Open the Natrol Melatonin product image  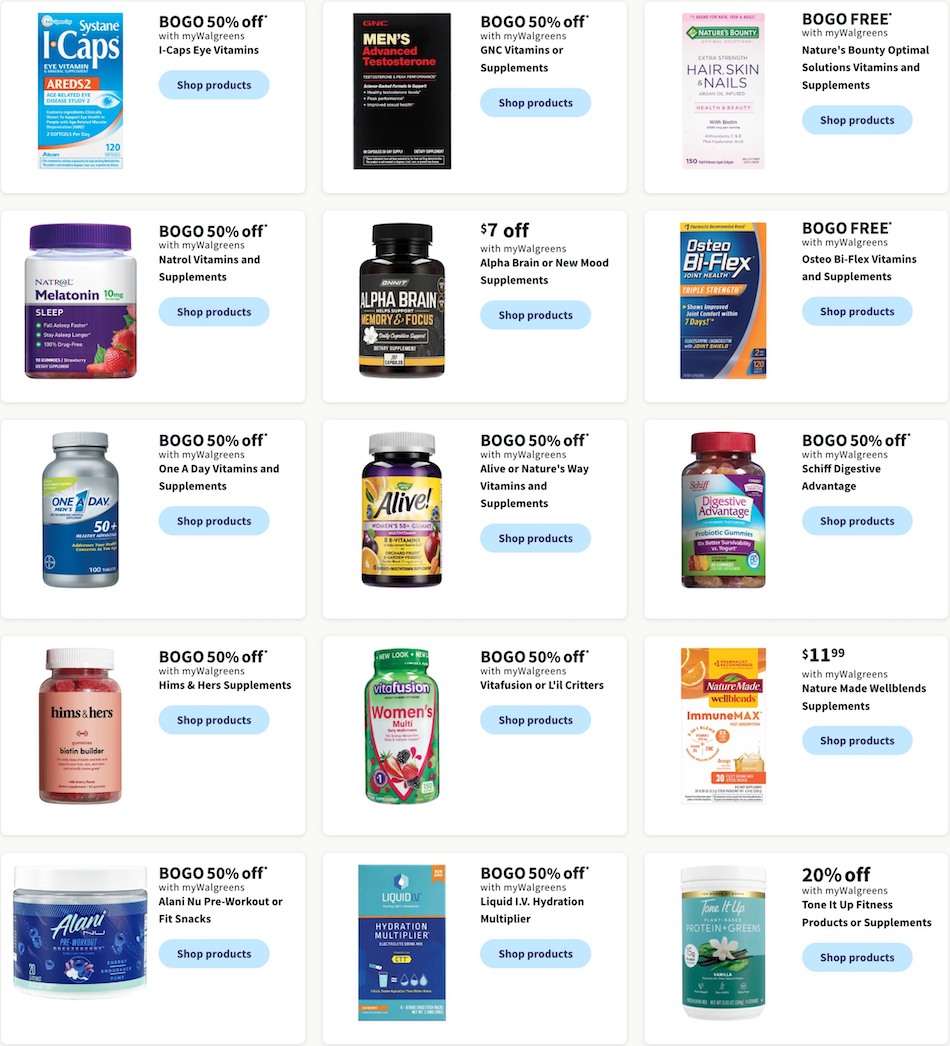(x=80, y=301)
